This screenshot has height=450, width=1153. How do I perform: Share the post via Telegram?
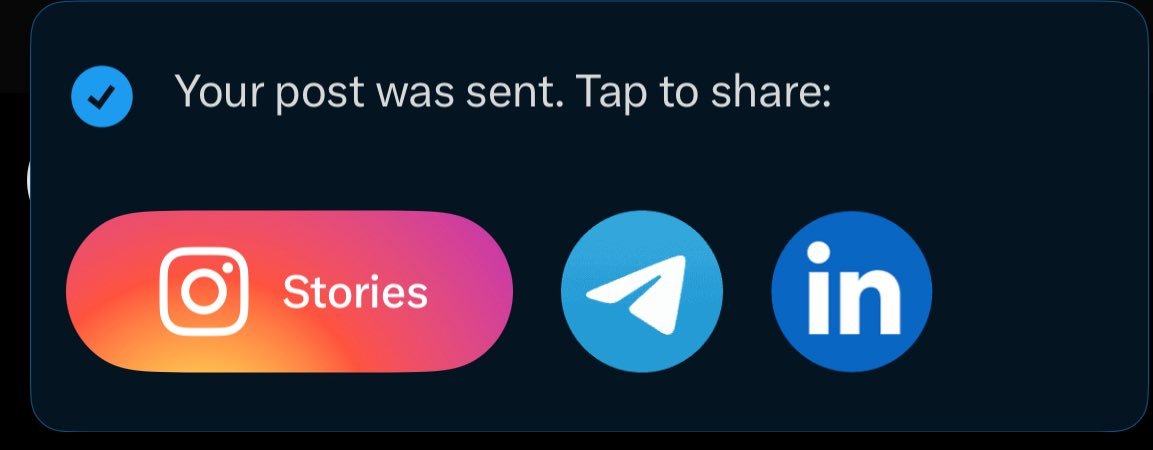(640, 291)
